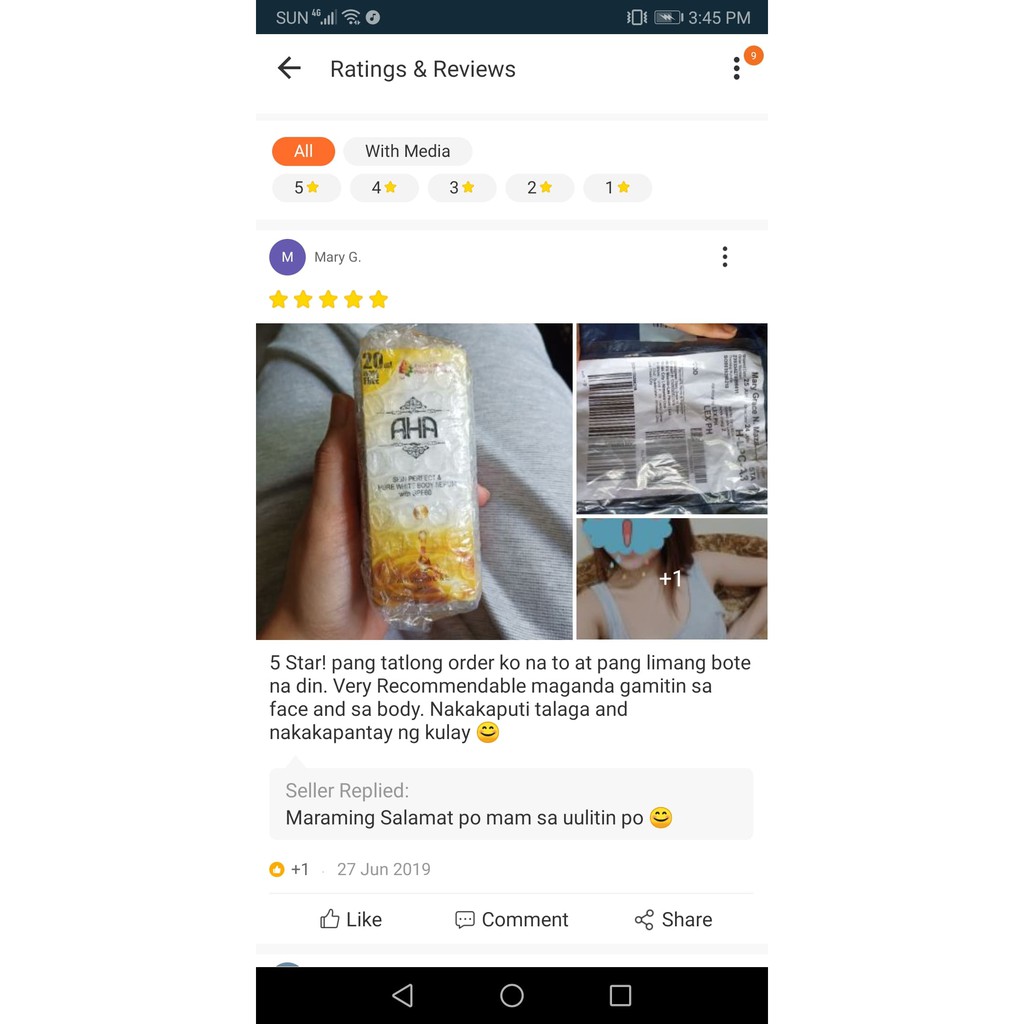
Task: Show only 2 star reviews
Action: point(539,188)
